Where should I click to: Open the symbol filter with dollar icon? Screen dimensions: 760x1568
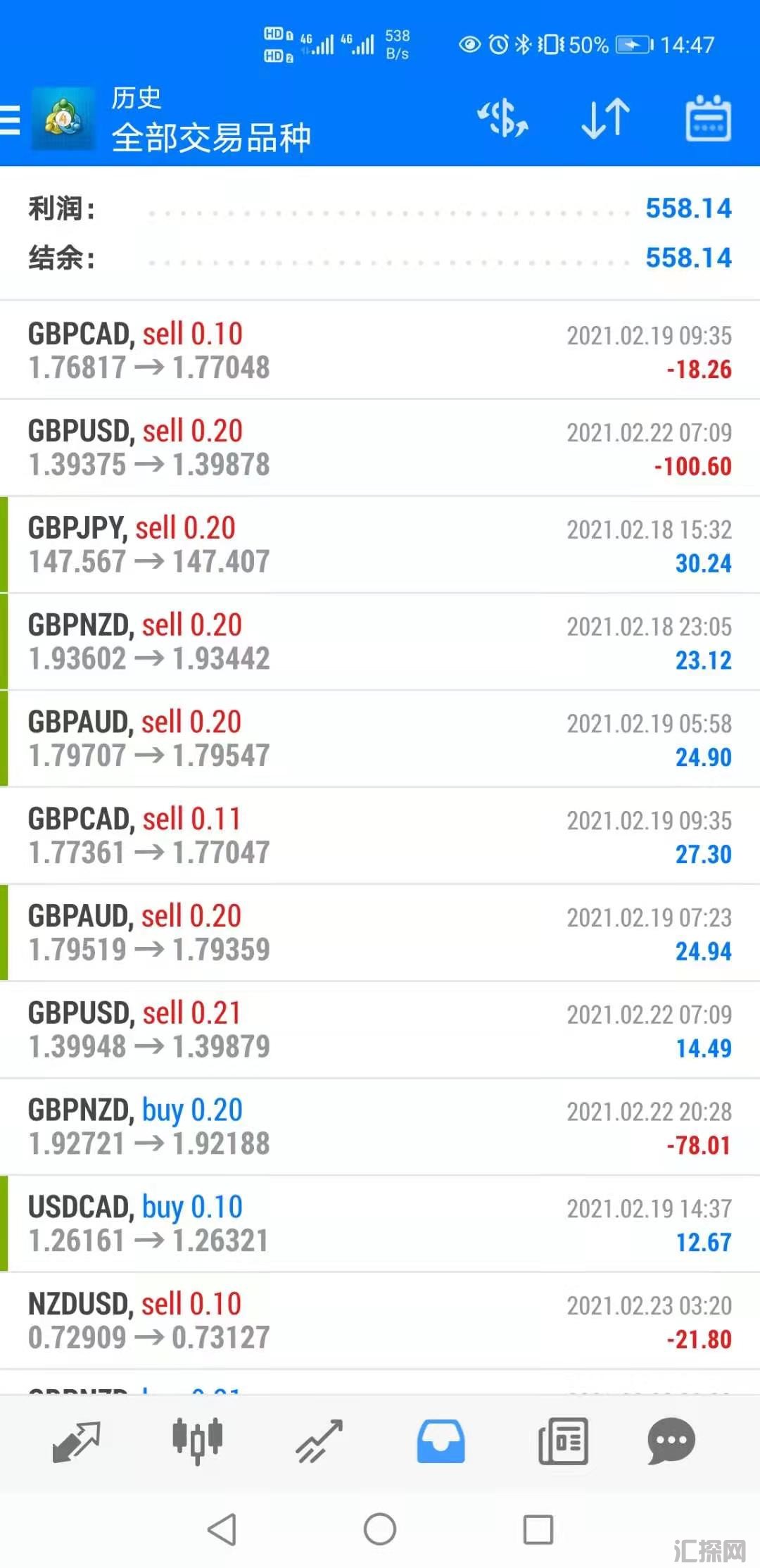coord(503,118)
